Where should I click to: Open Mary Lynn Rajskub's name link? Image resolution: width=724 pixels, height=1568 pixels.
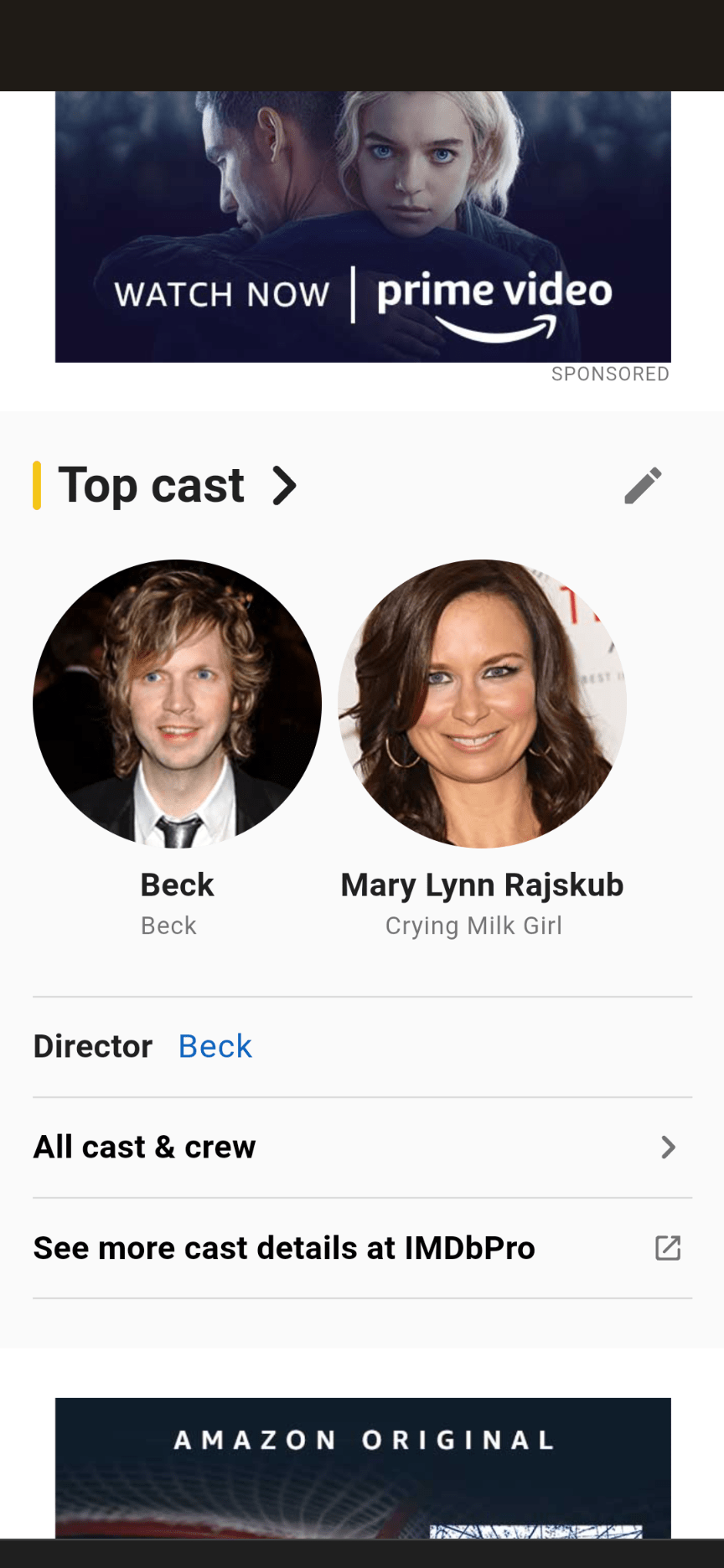click(482, 885)
